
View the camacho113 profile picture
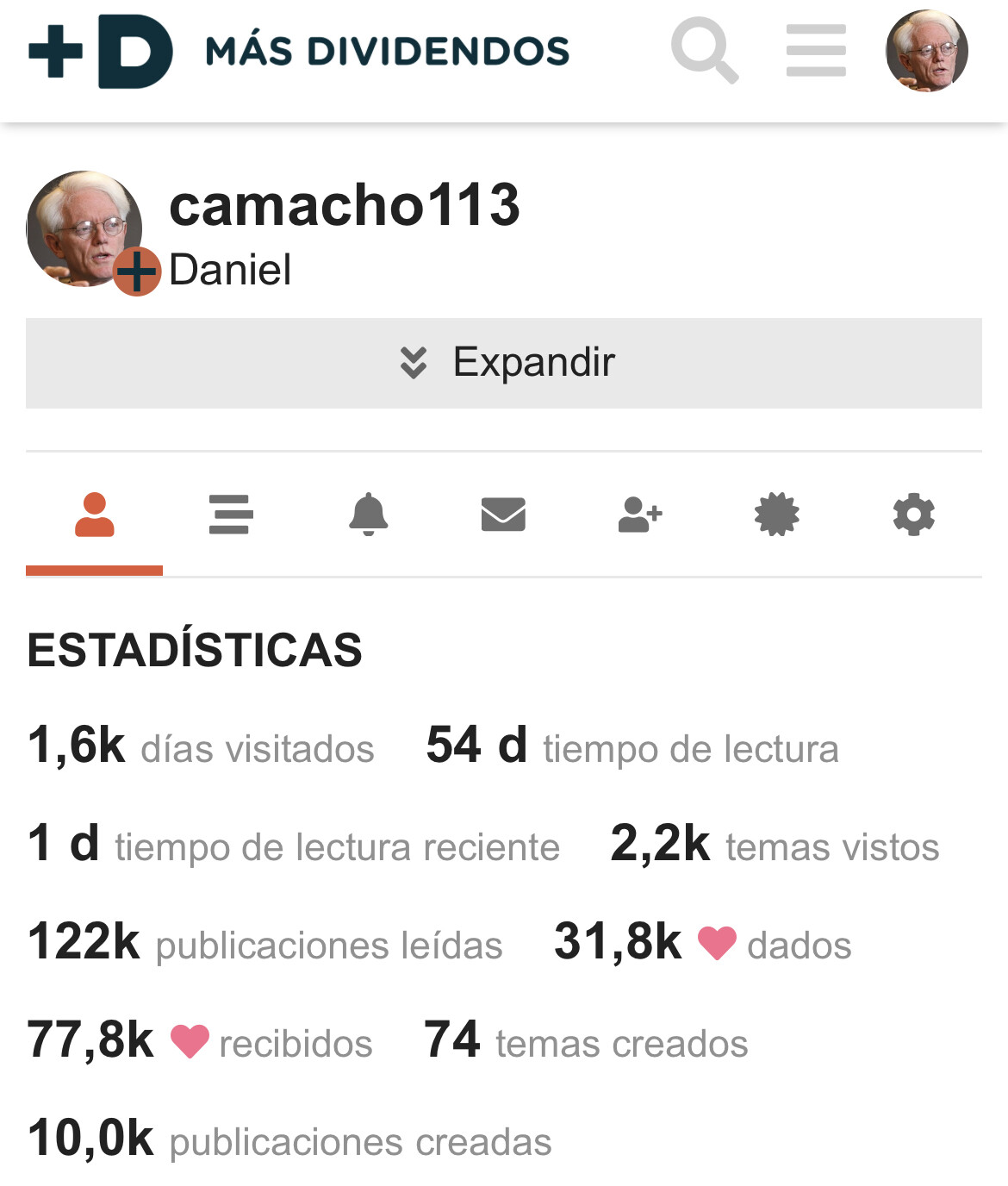click(x=84, y=229)
